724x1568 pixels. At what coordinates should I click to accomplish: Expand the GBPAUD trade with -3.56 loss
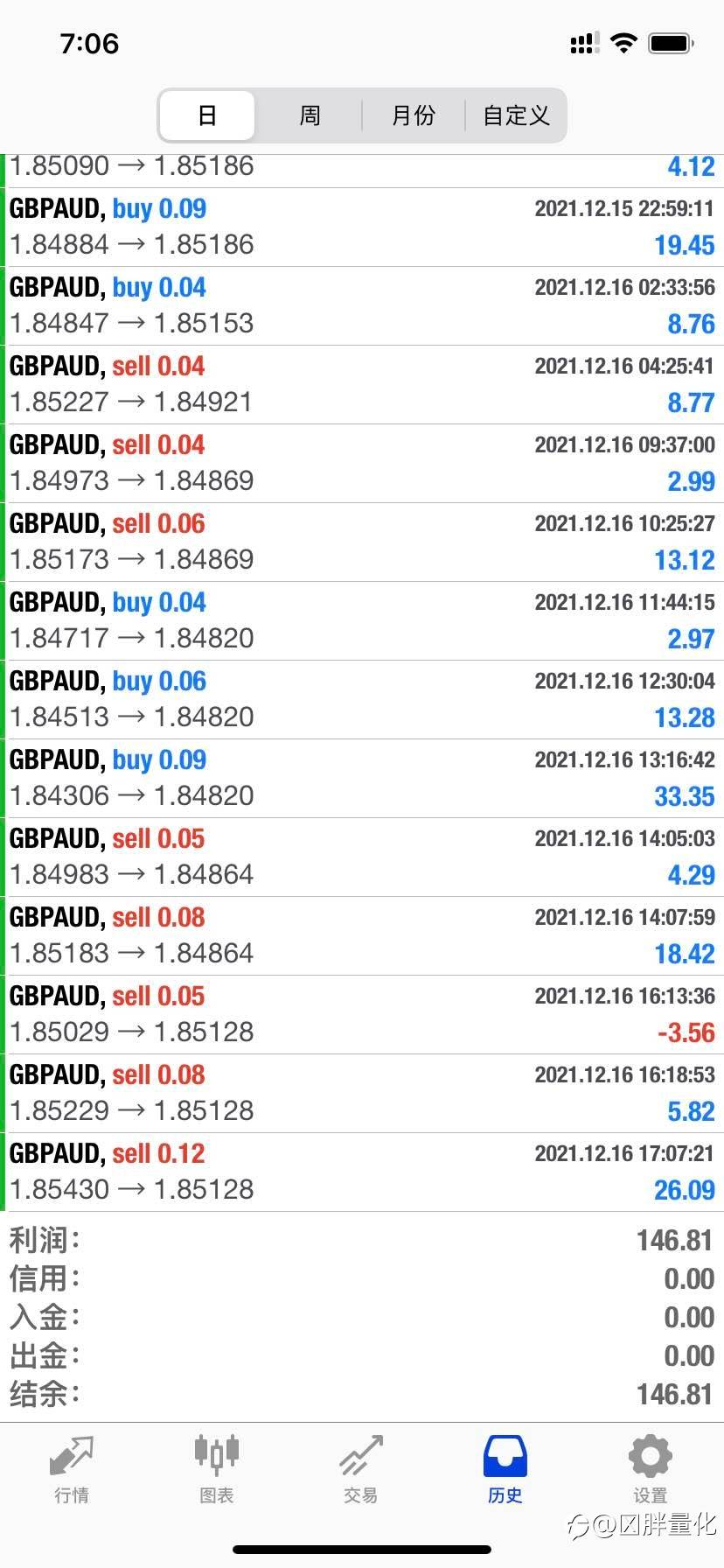tap(362, 1015)
